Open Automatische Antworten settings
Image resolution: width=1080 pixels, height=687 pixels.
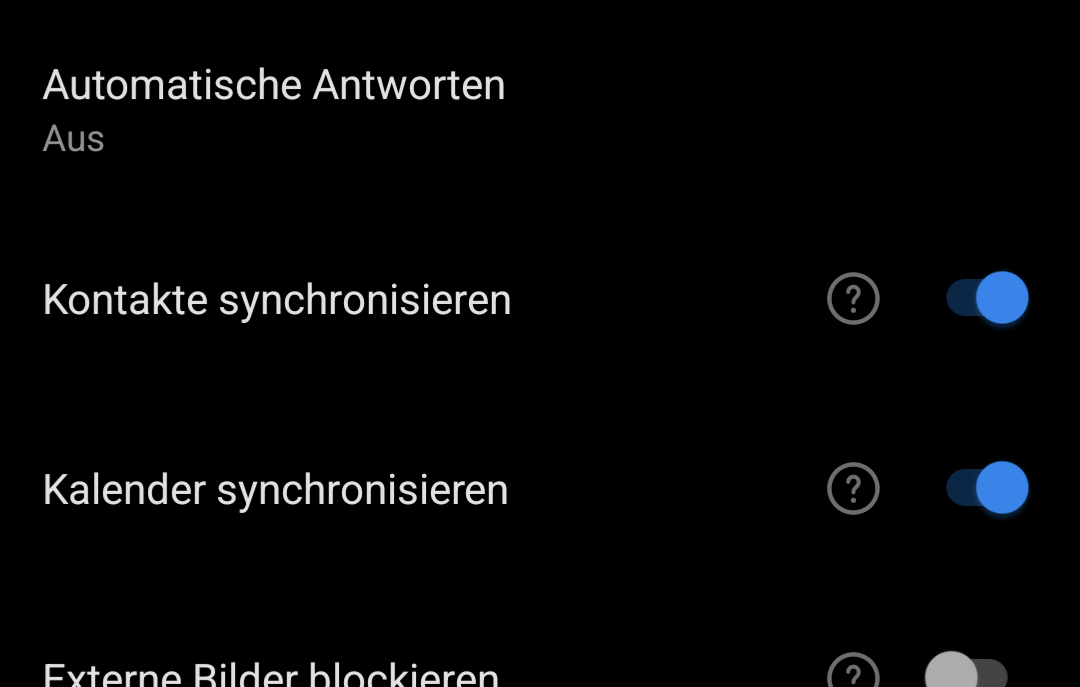(274, 108)
